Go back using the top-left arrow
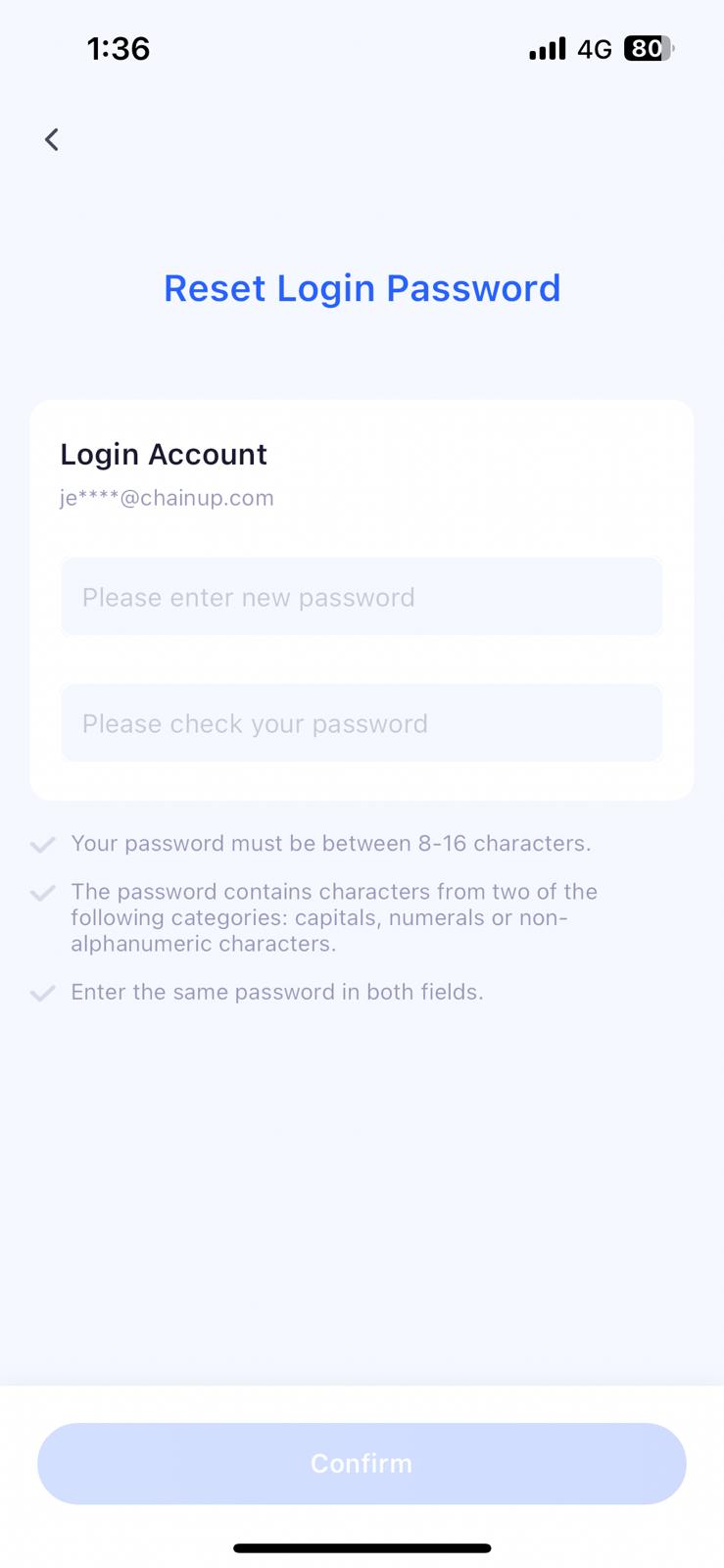Screen dimensions: 724x1568 tap(52, 140)
